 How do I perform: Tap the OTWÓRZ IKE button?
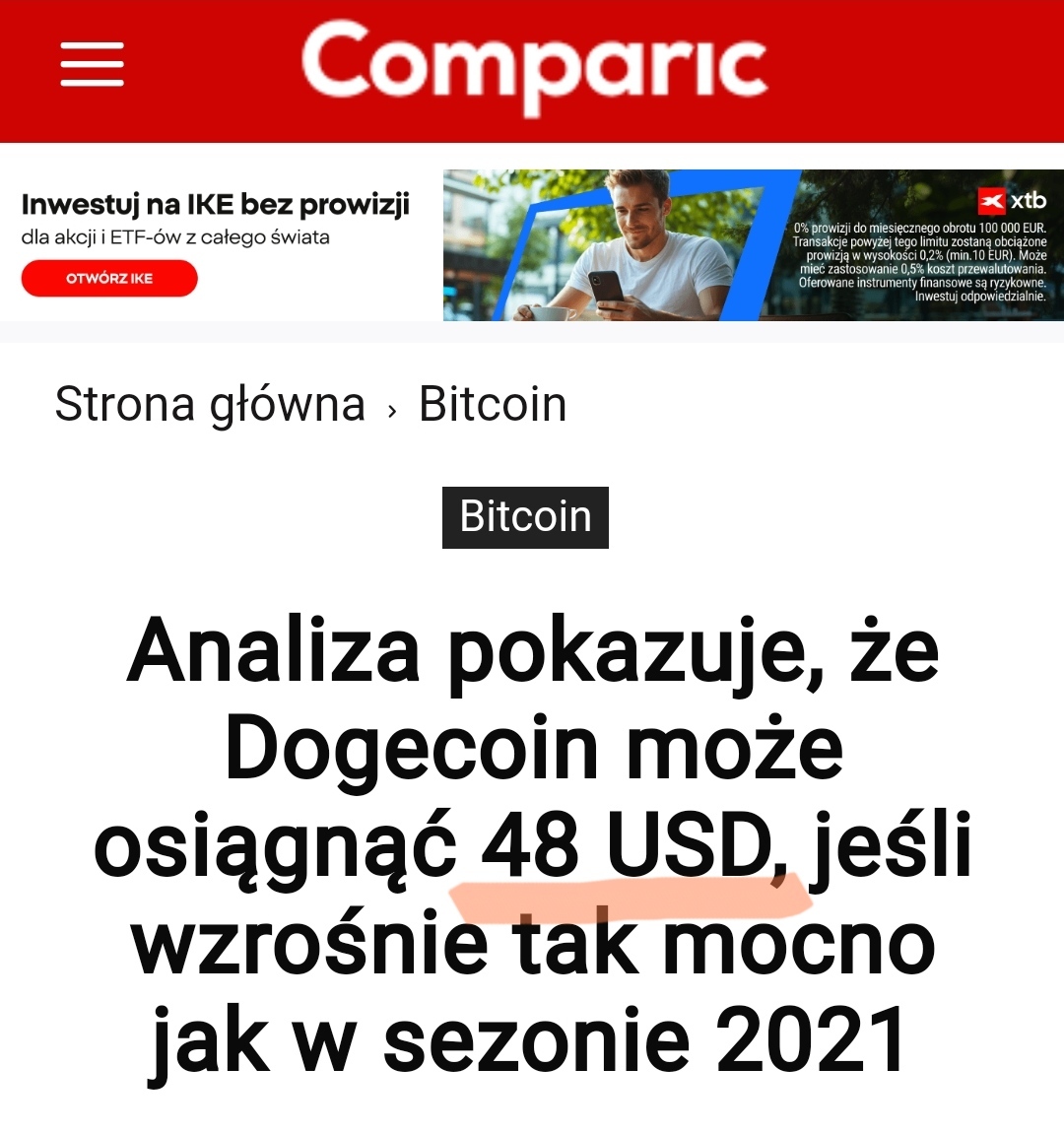tap(109, 279)
